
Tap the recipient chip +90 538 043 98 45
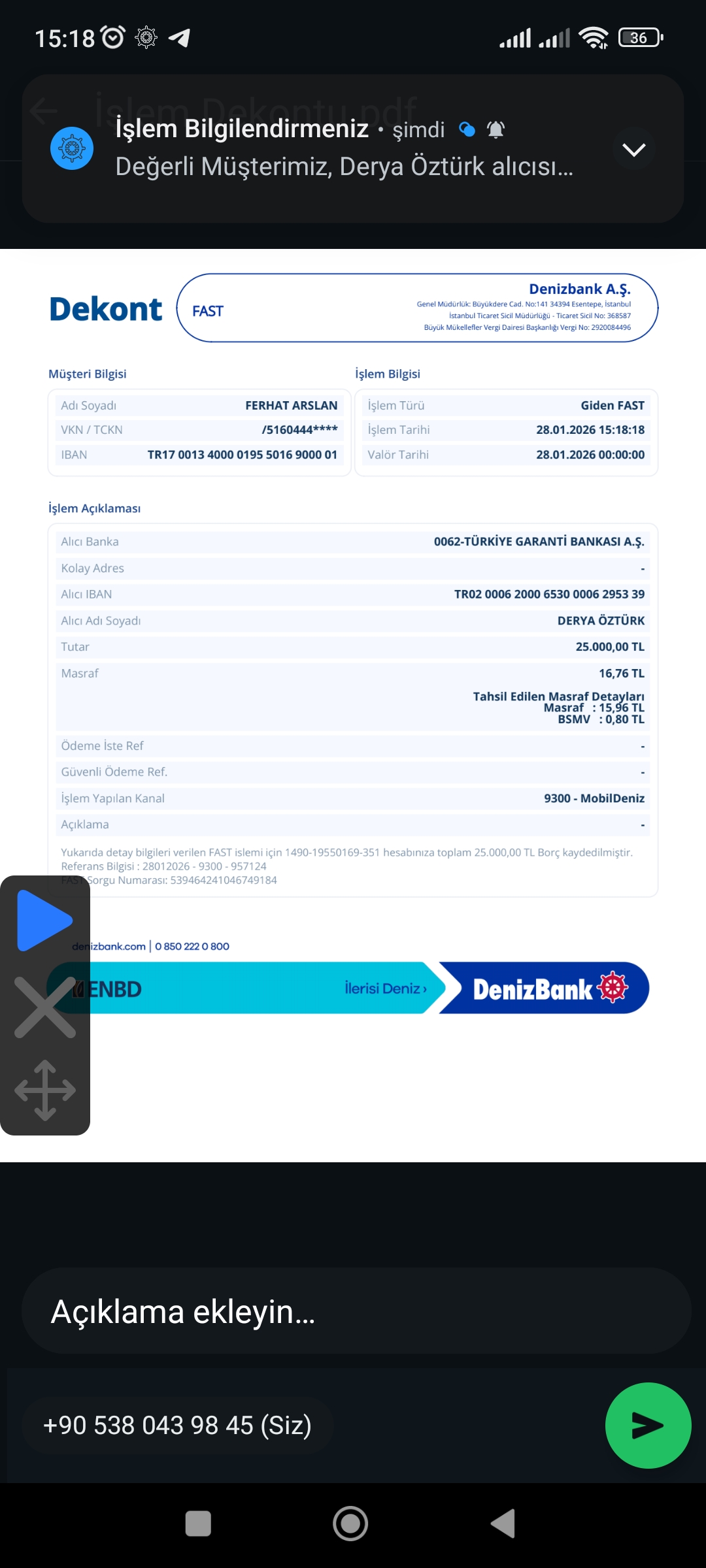pos(177,1425)
